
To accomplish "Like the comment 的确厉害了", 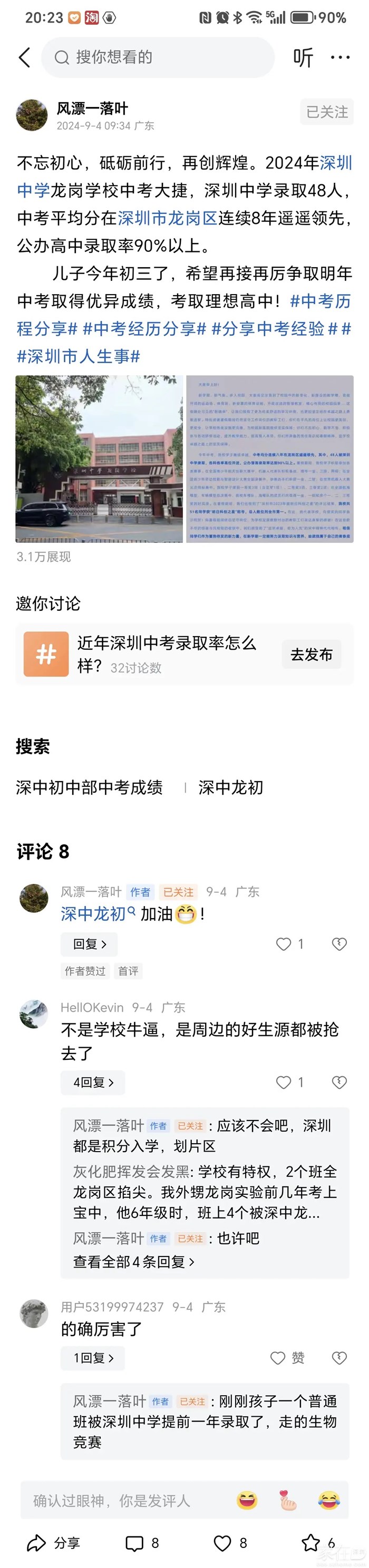I will [x=279, y=1358].
